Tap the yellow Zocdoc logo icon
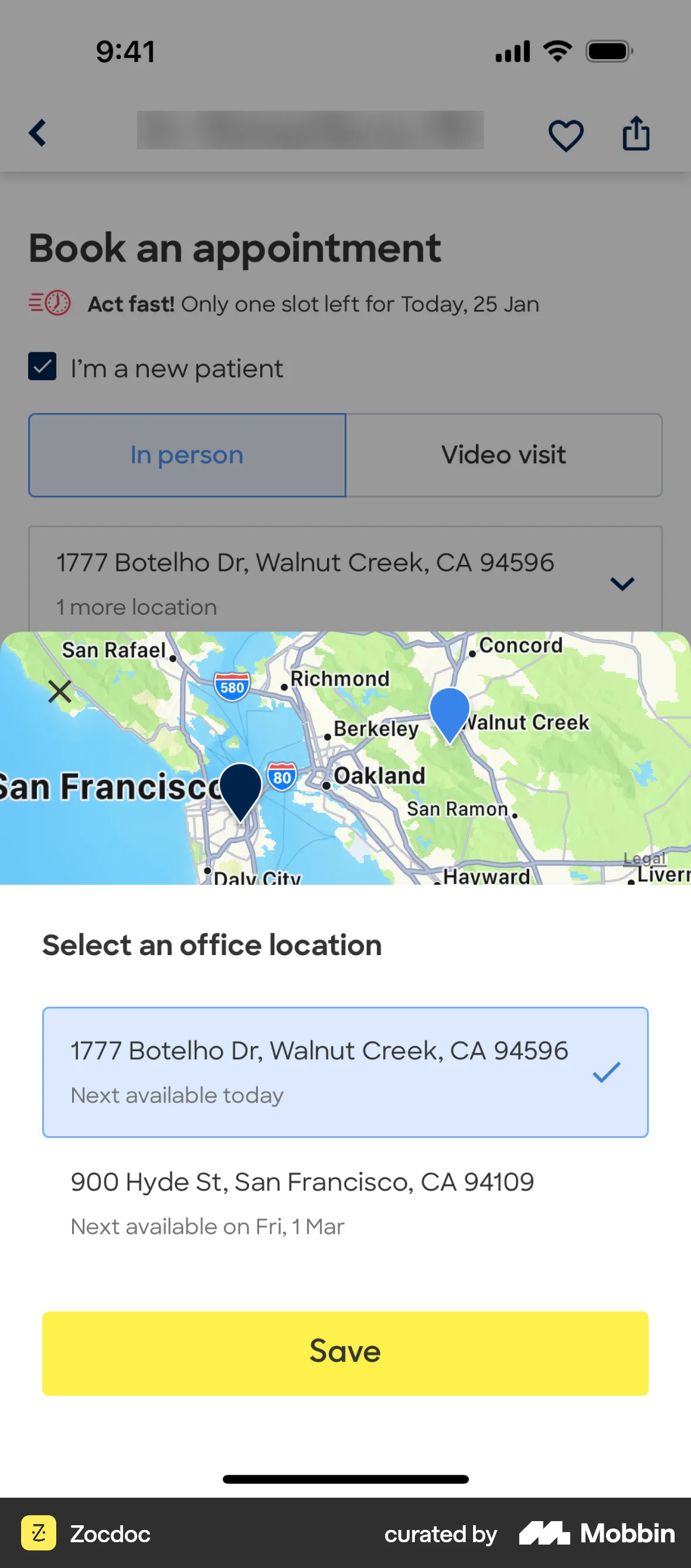The image size is (691, 1568). [x=38, y=1534]
